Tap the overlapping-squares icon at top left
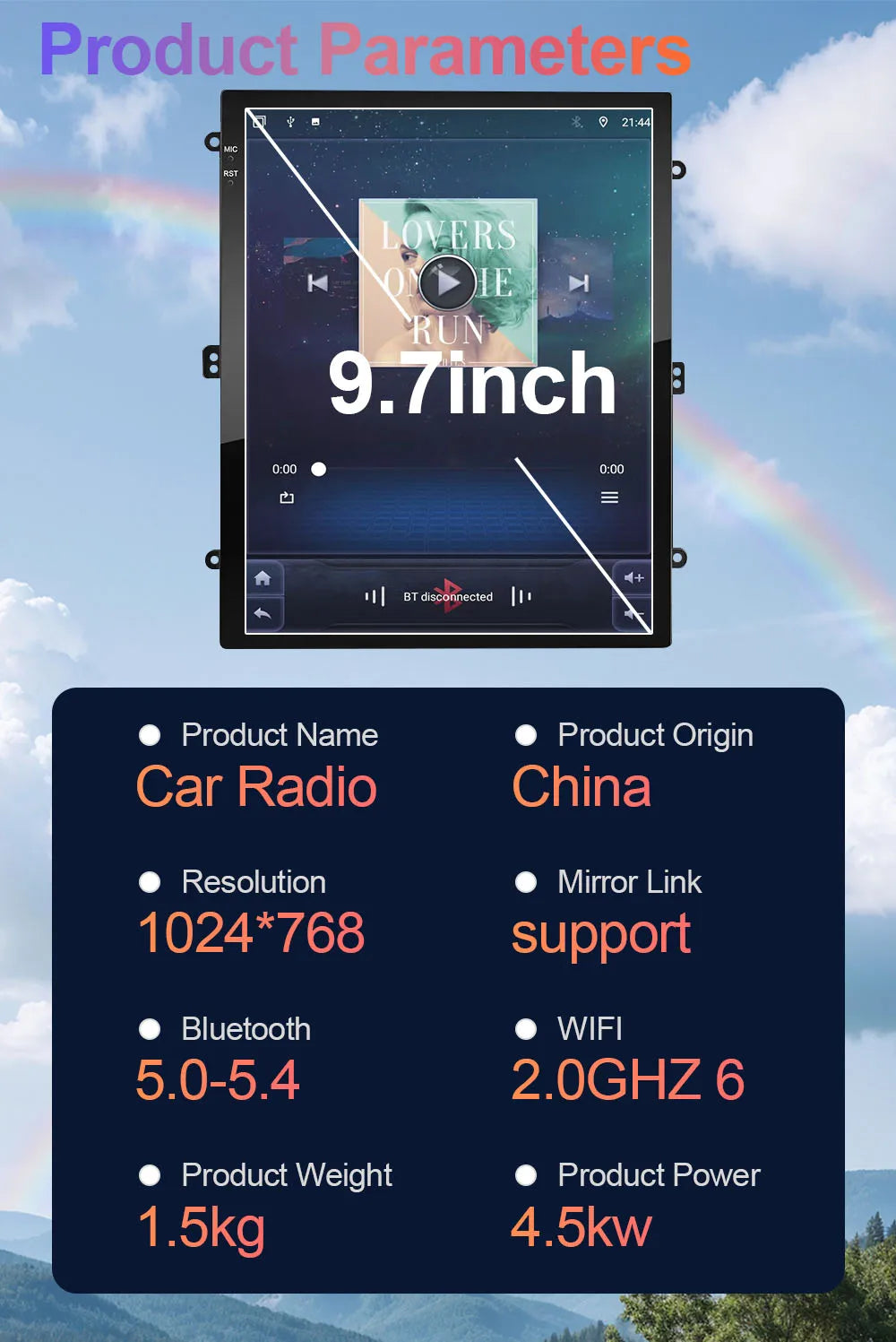This screenshot has height=1342, width=896. [260, 121]
